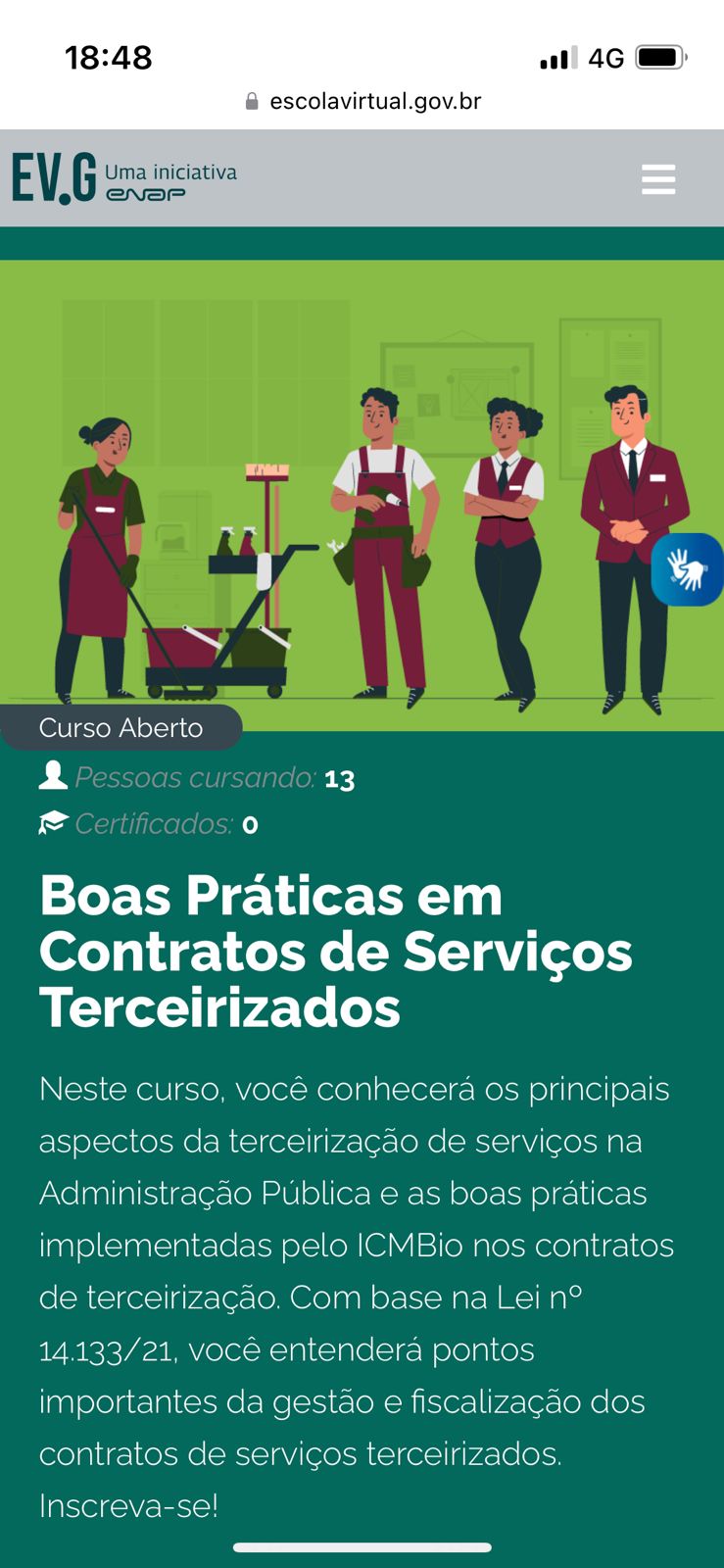Tap the EV.G logo to go home

(x=55, y=178)
